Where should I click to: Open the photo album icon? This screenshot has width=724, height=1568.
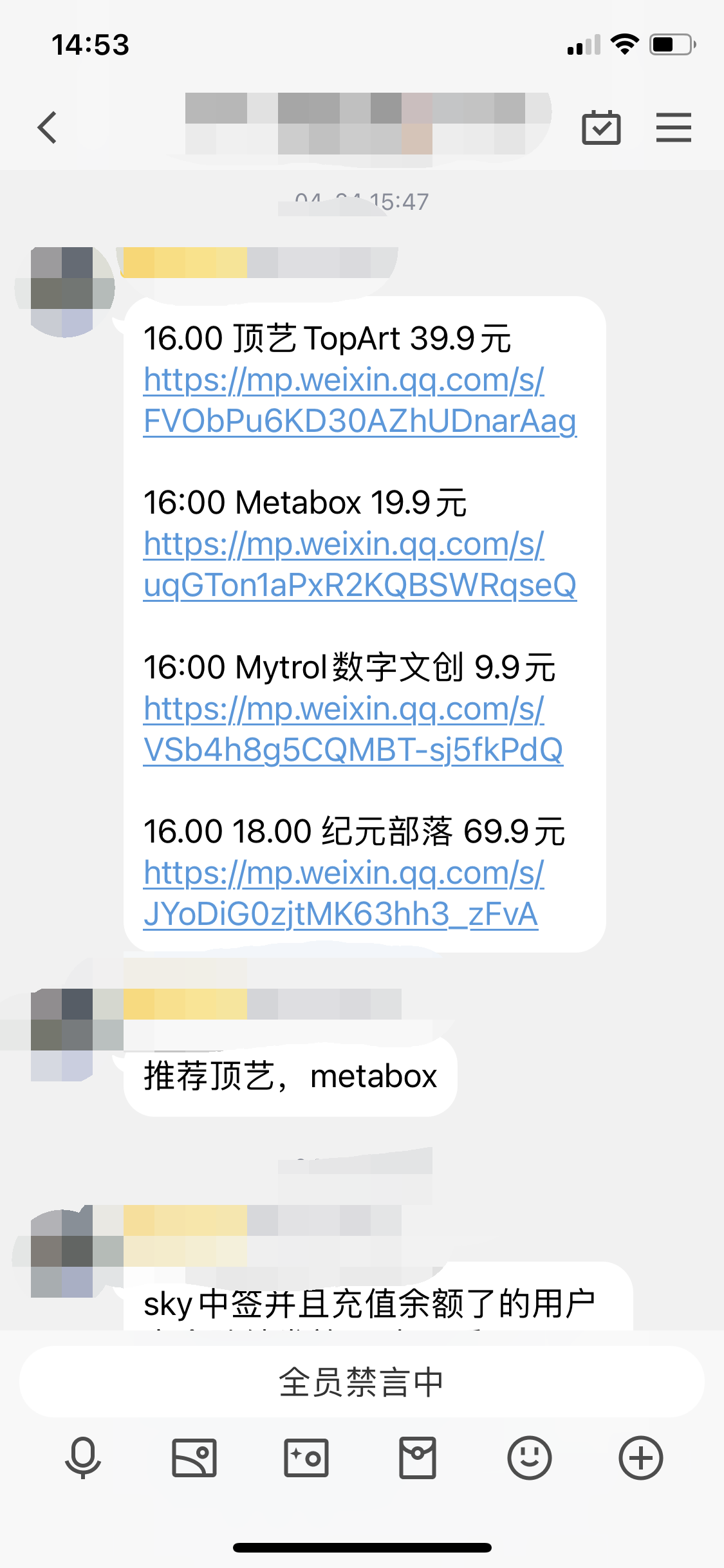194,1457
